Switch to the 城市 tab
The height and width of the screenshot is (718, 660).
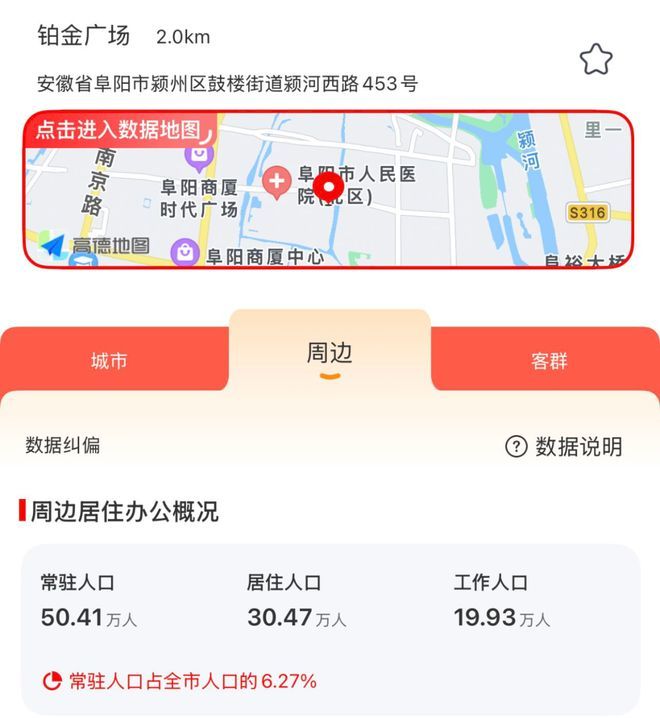(x=109, y=361)
